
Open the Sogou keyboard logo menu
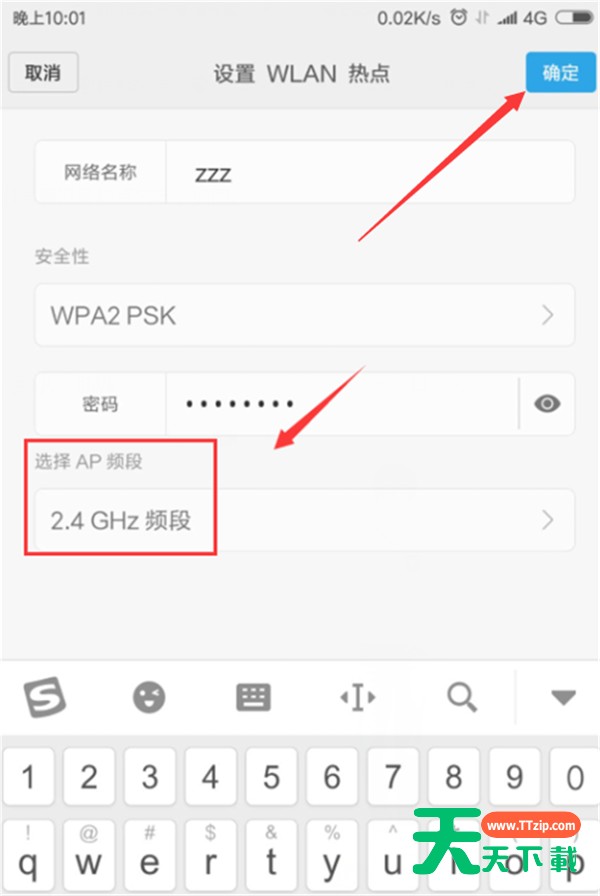click(44, 697)
